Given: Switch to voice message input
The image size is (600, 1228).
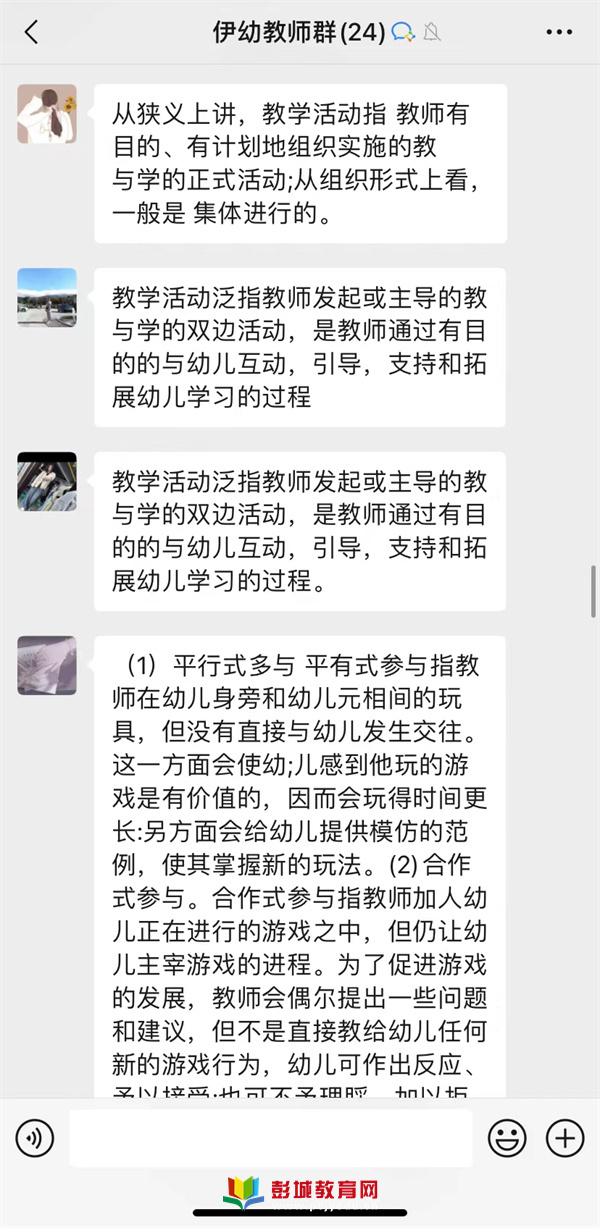Looking at the screenshot, I should click(35, 1138).
